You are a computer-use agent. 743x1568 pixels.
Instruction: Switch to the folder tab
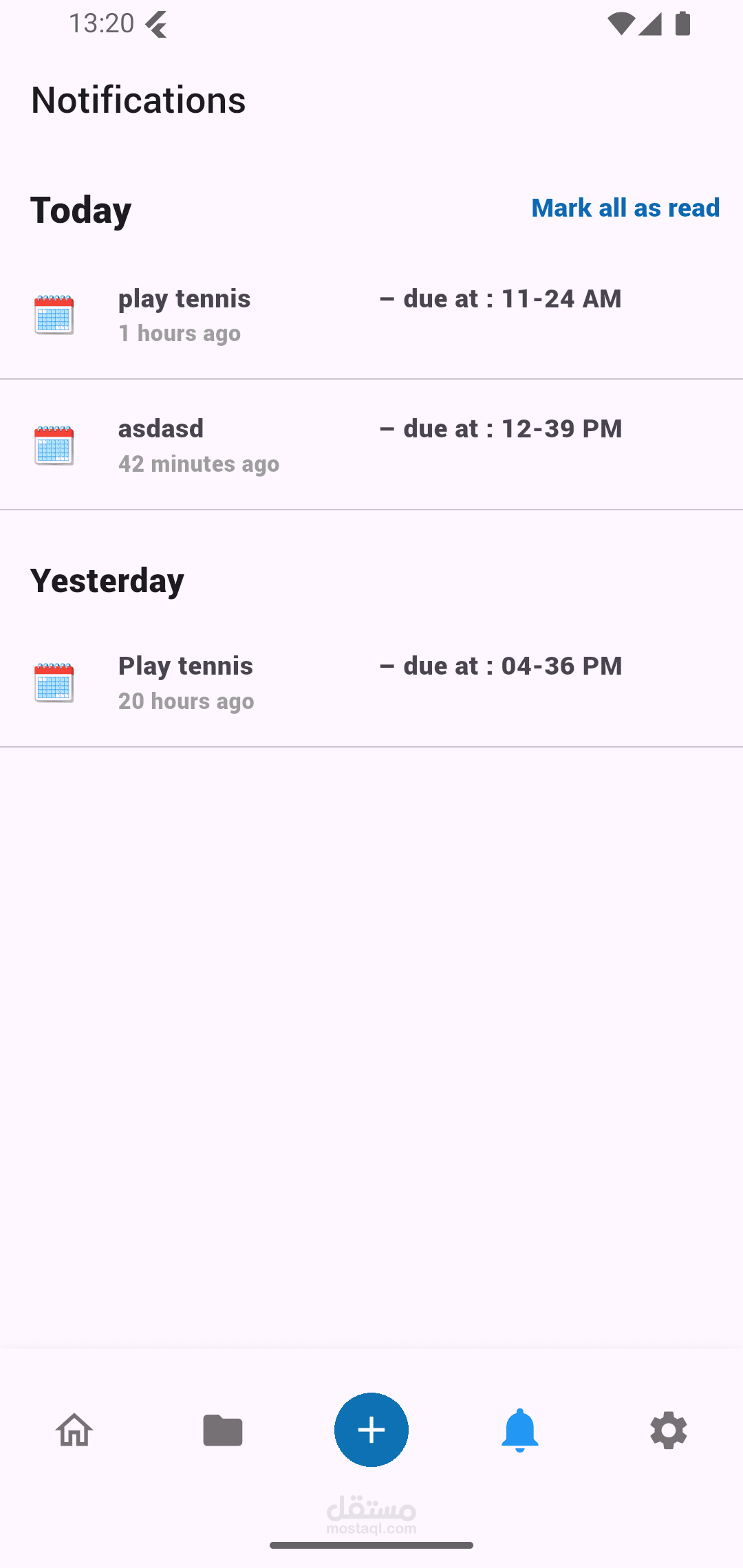223,1430
